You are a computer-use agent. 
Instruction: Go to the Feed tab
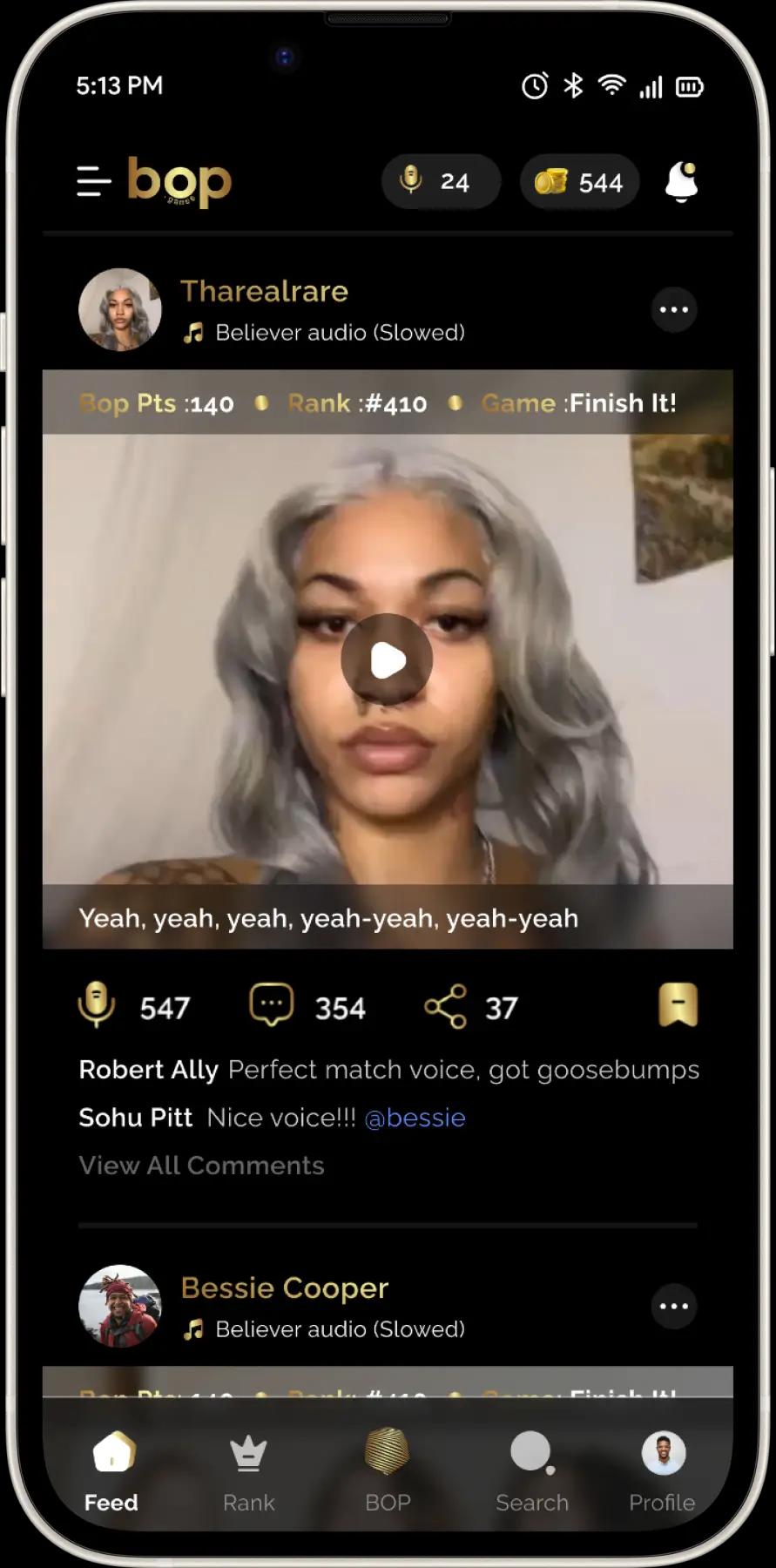[111, 1471]
